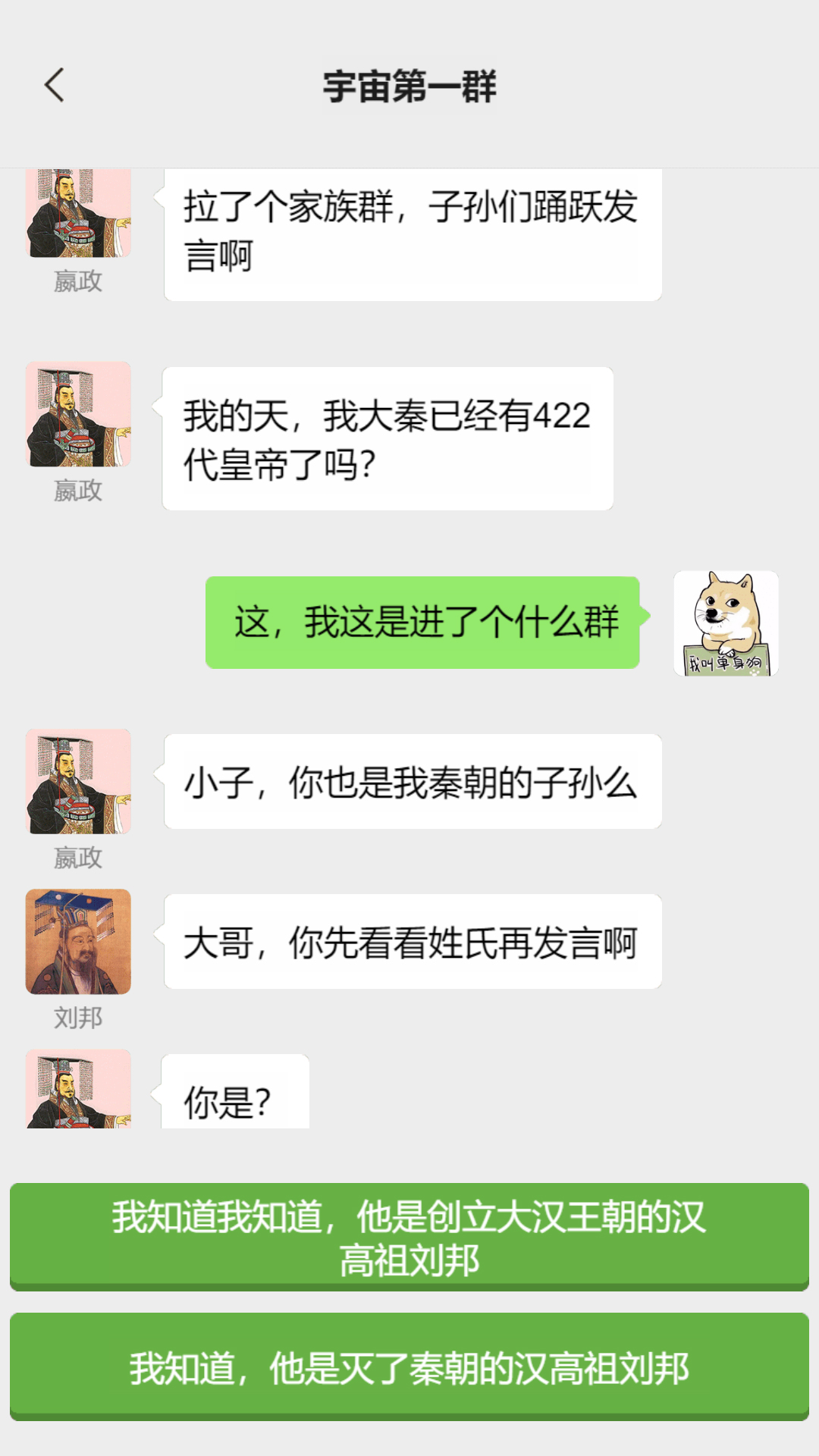Go back from 宇宙第一群 chat
This screenshot has height=1456, width=819.
(55, 85)
